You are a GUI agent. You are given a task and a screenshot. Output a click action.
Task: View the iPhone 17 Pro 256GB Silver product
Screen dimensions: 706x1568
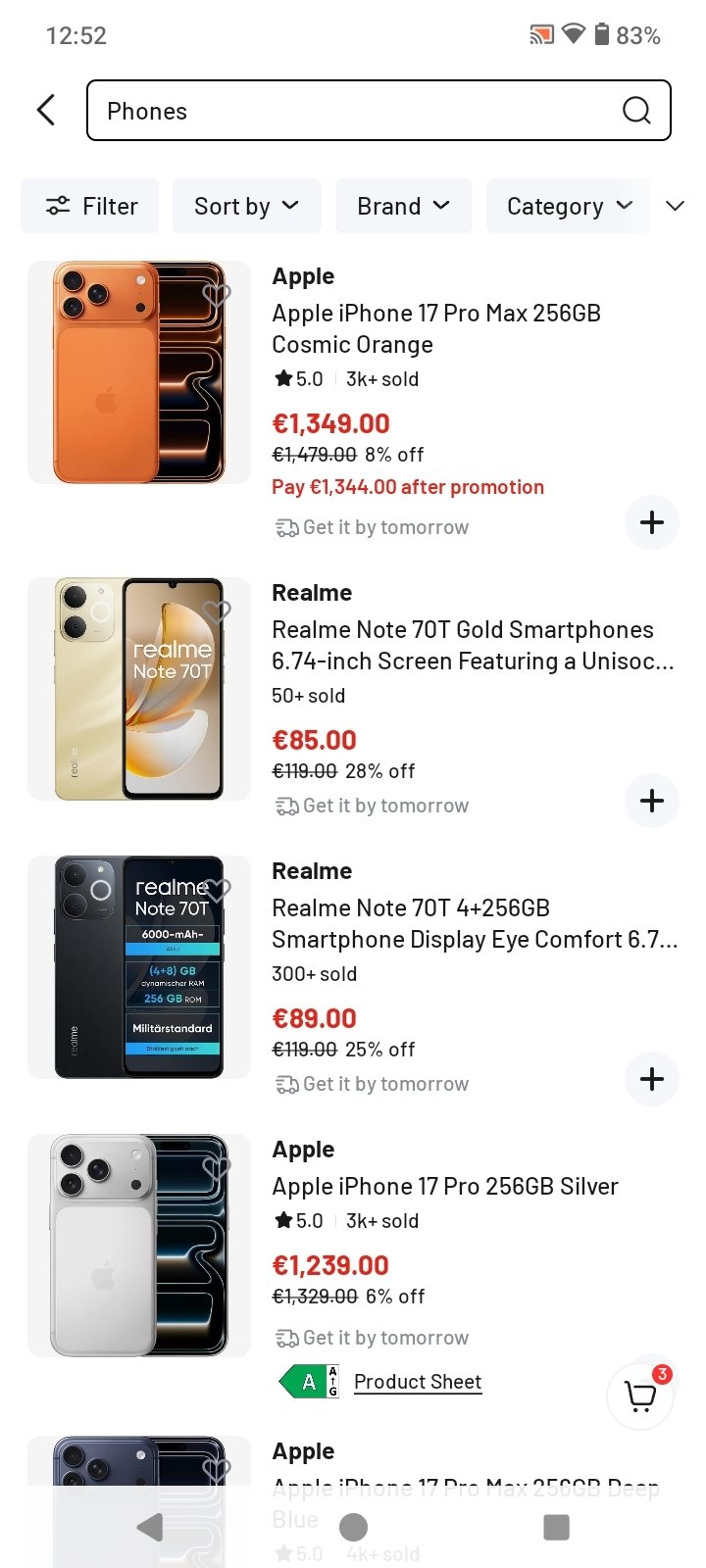click(x=444, y=1187)
